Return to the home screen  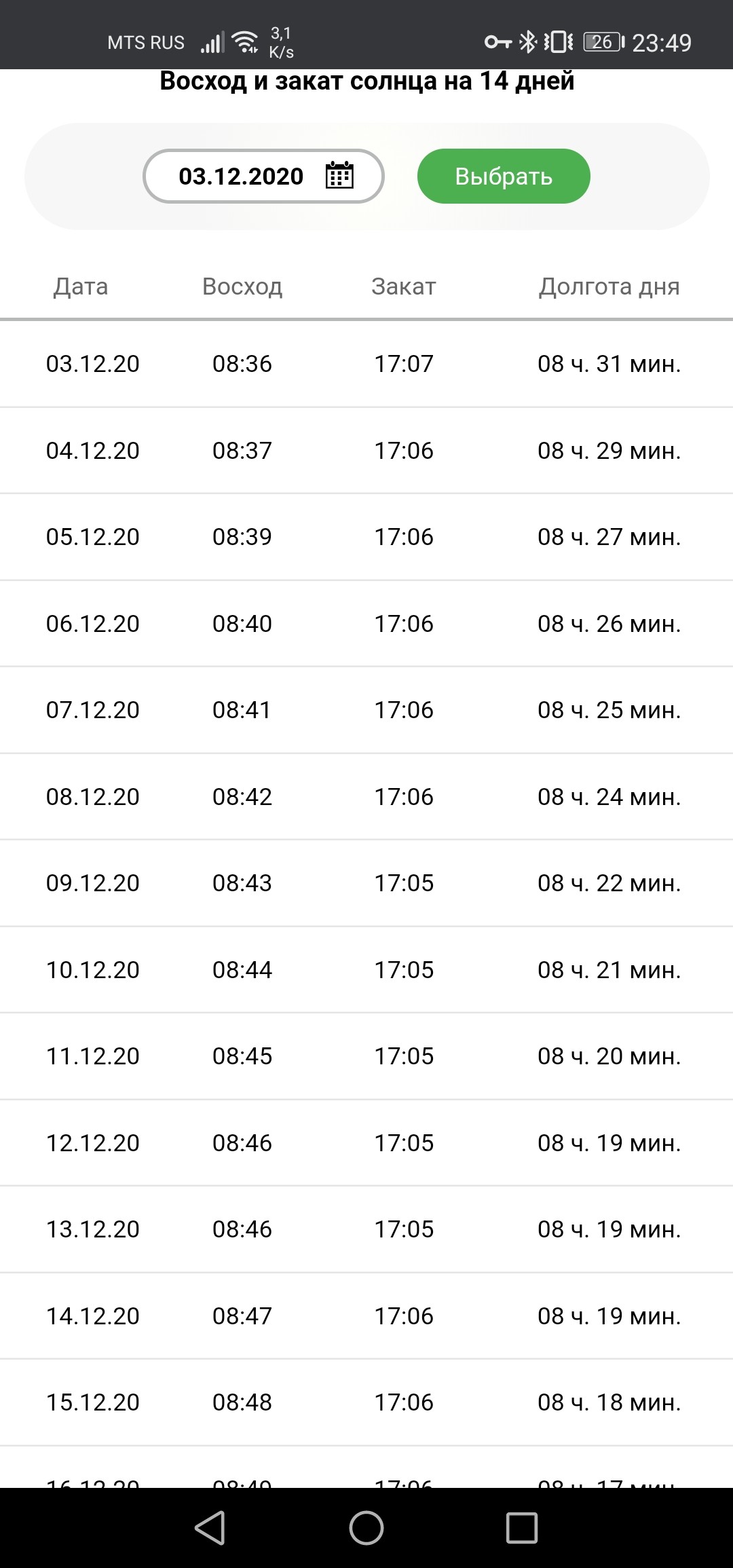[x=366, y=1528]
